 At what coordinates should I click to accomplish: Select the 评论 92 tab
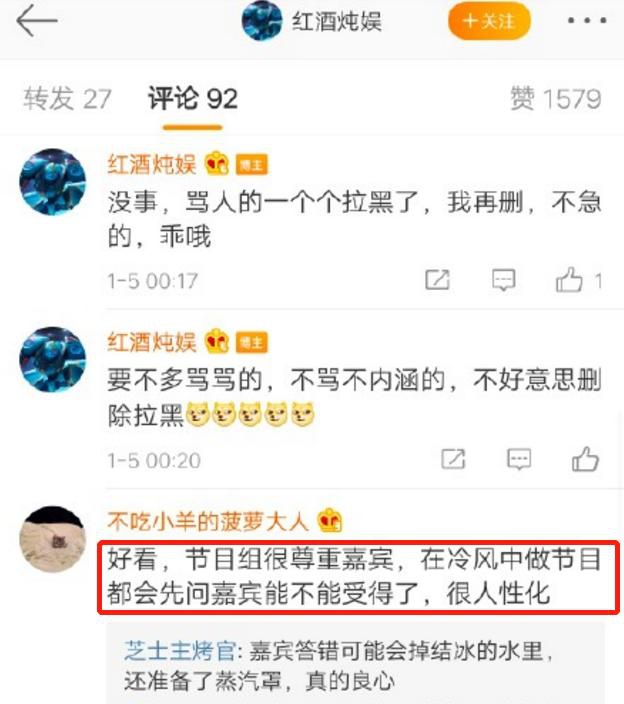coord(193,99)
